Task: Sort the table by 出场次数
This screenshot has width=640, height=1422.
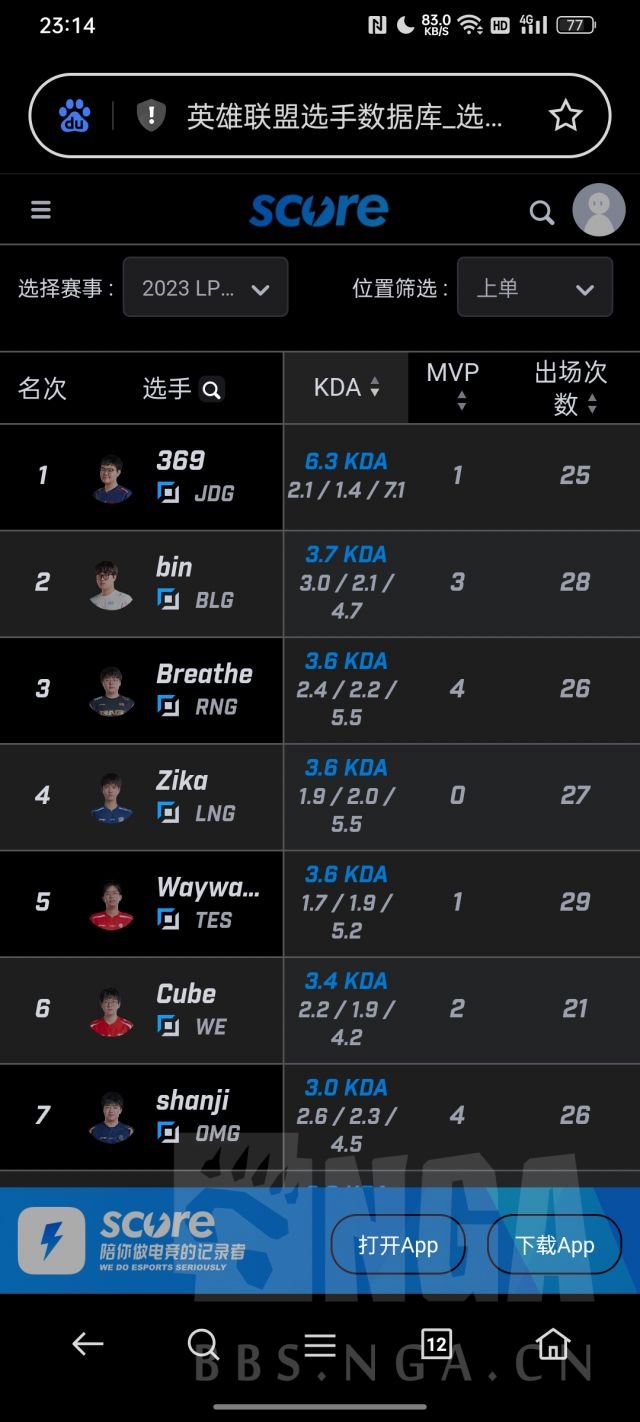Action: tap(571, 388)
